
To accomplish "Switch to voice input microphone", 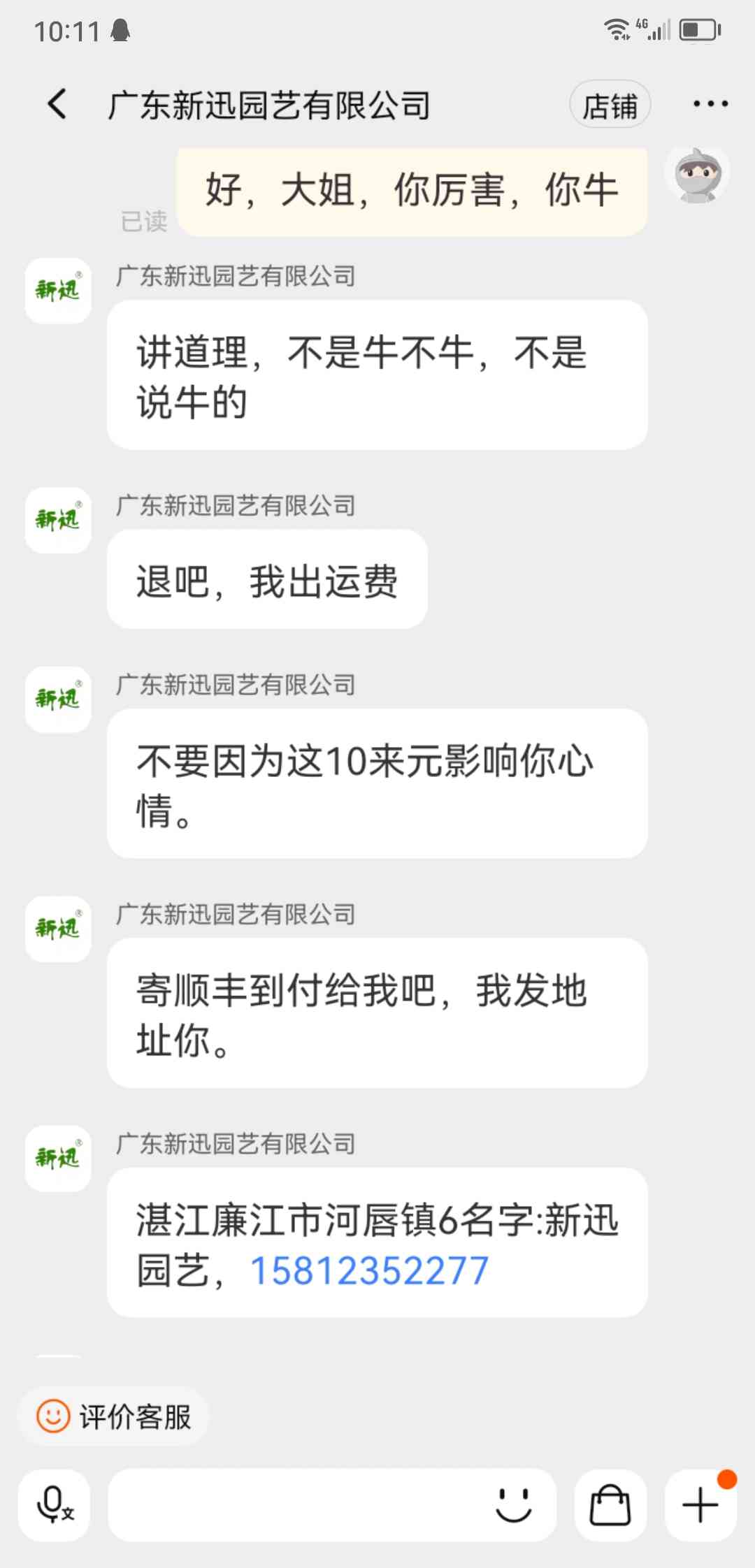I will pos(55,1505).
